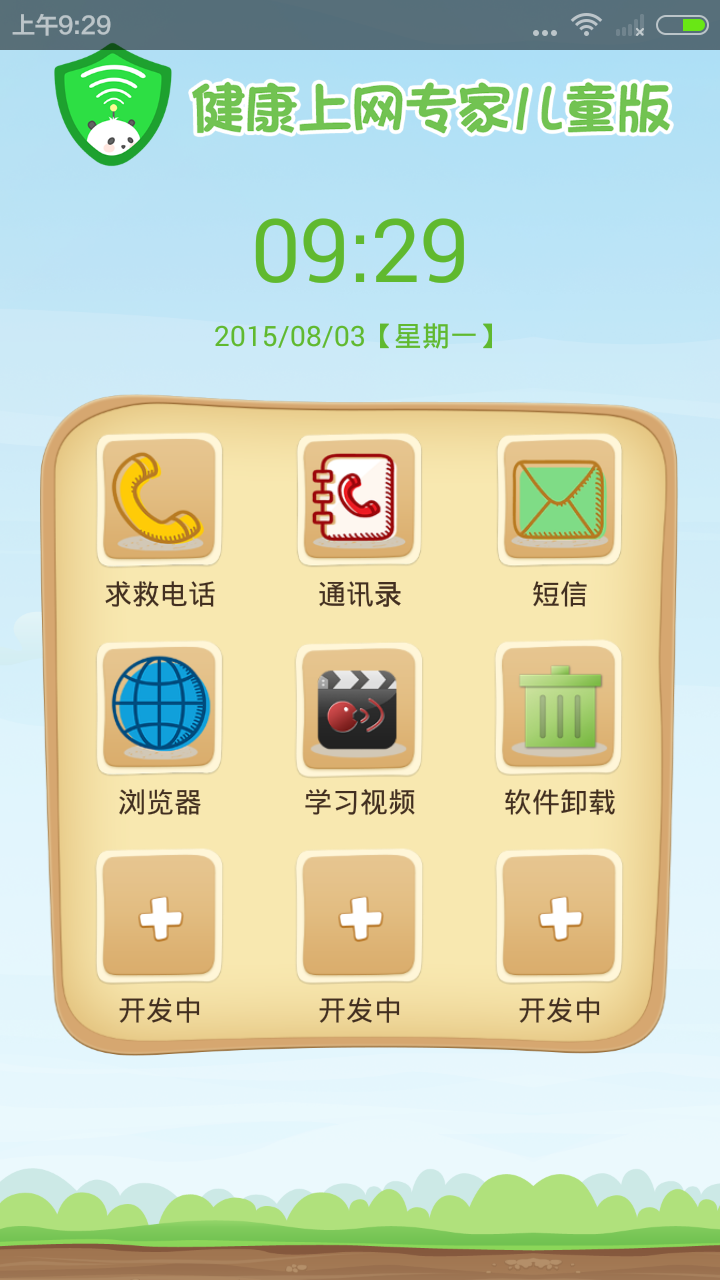Open the 浏览器 browser
This screenshot has height=1280, width=720.
pos(159,707)
